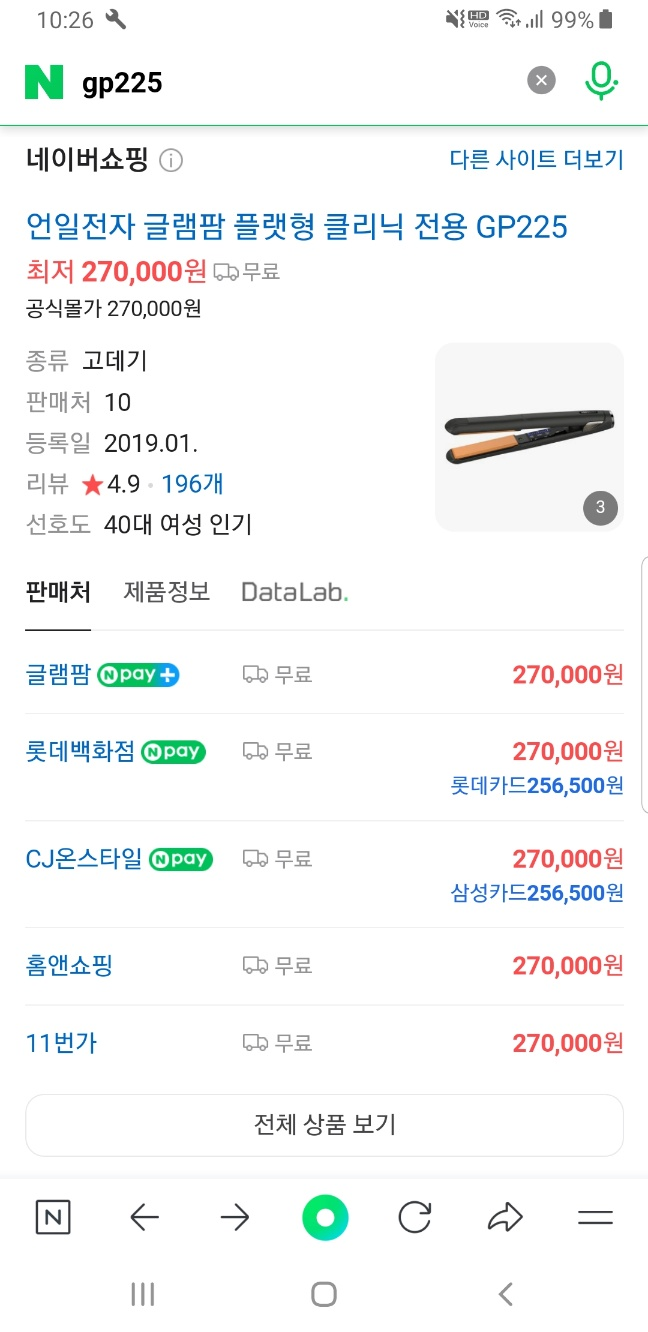The height and width of the screenshot is (1332, 648).
Task: Open the CJ온스타일 seller offer
Action: pos(84,859)
